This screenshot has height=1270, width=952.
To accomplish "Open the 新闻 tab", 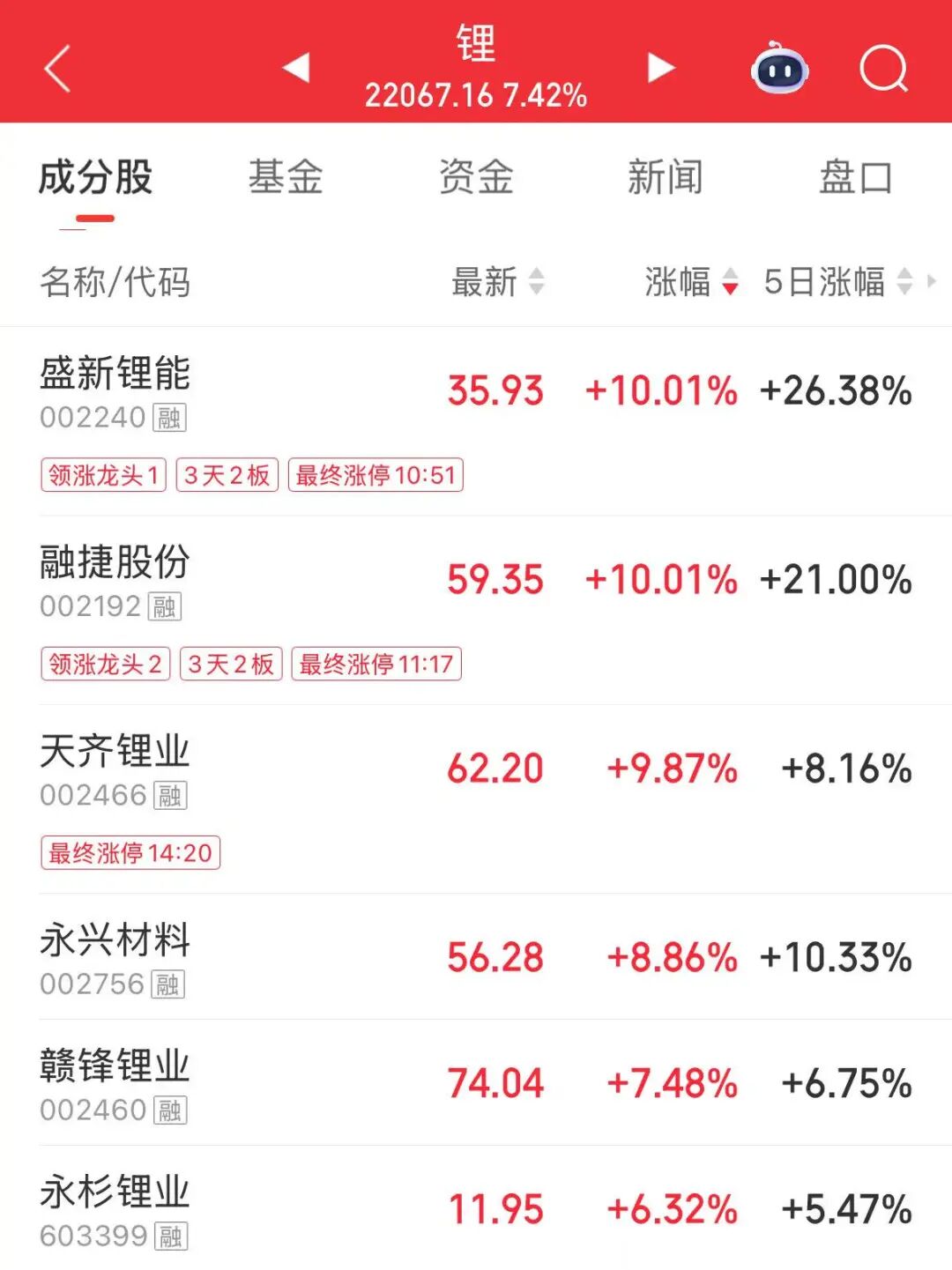I will coord(666,177).
